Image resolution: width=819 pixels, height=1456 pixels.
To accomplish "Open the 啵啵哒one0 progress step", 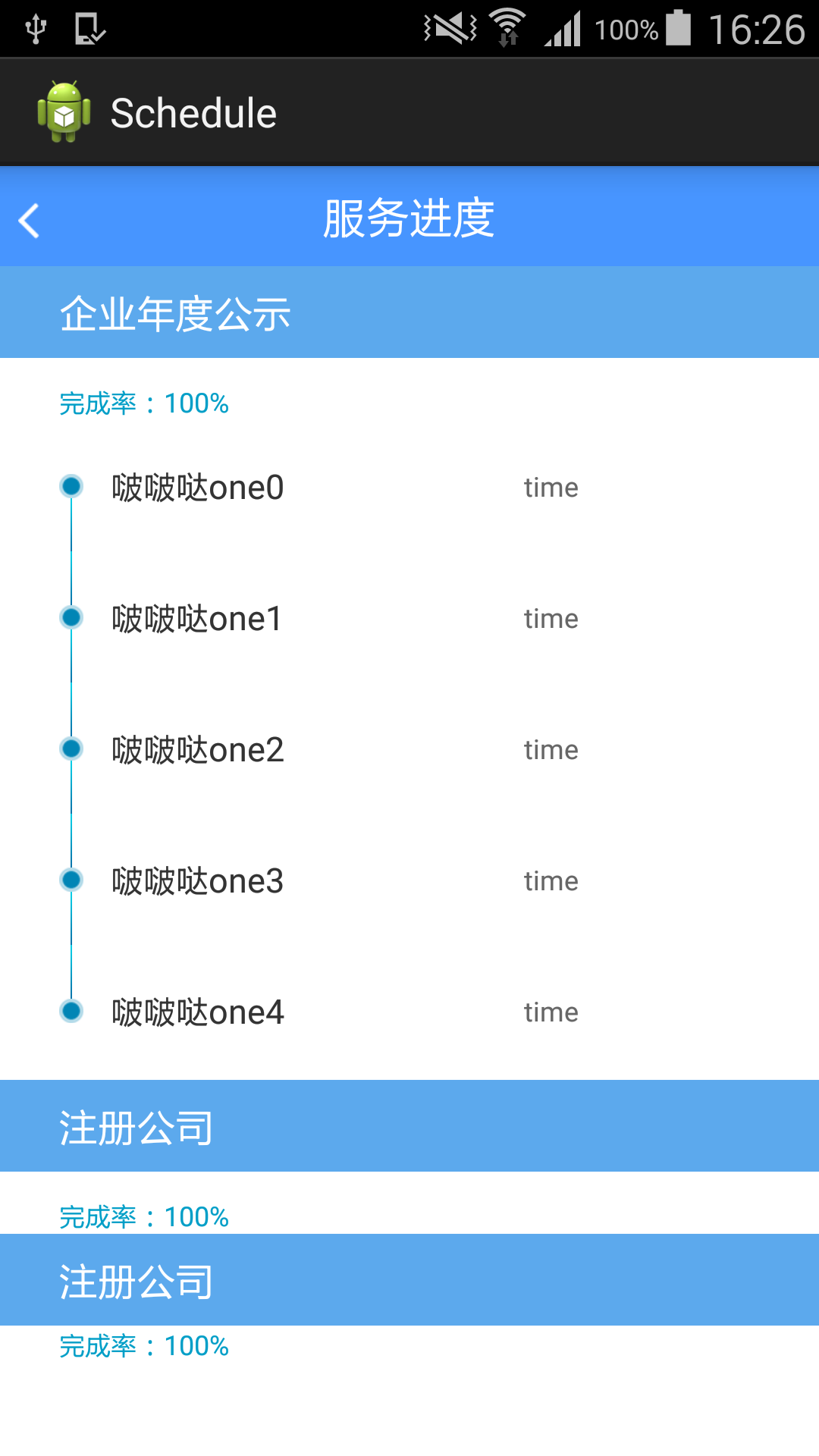I will point(409,487).
